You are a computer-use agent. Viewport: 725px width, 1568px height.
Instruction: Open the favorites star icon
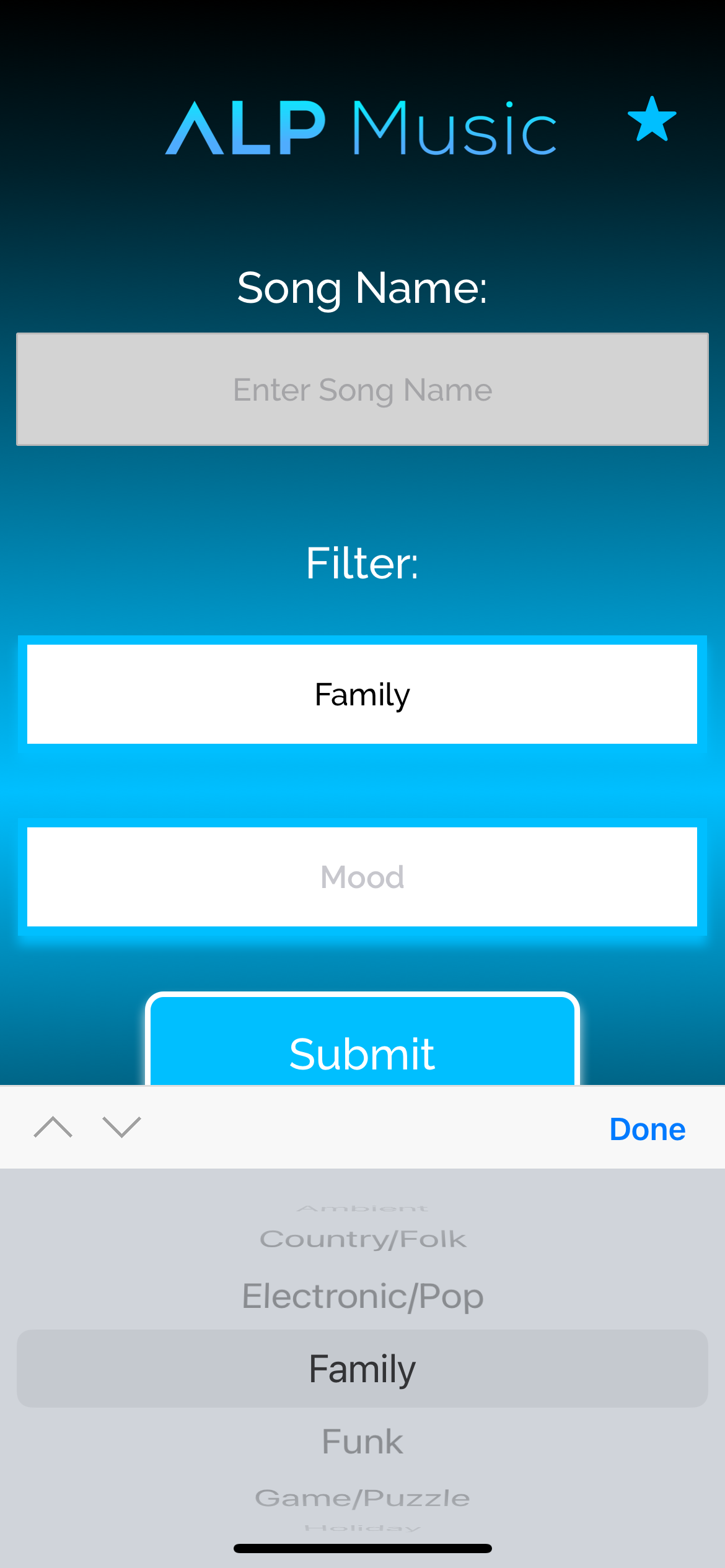[x=651, y=120]
